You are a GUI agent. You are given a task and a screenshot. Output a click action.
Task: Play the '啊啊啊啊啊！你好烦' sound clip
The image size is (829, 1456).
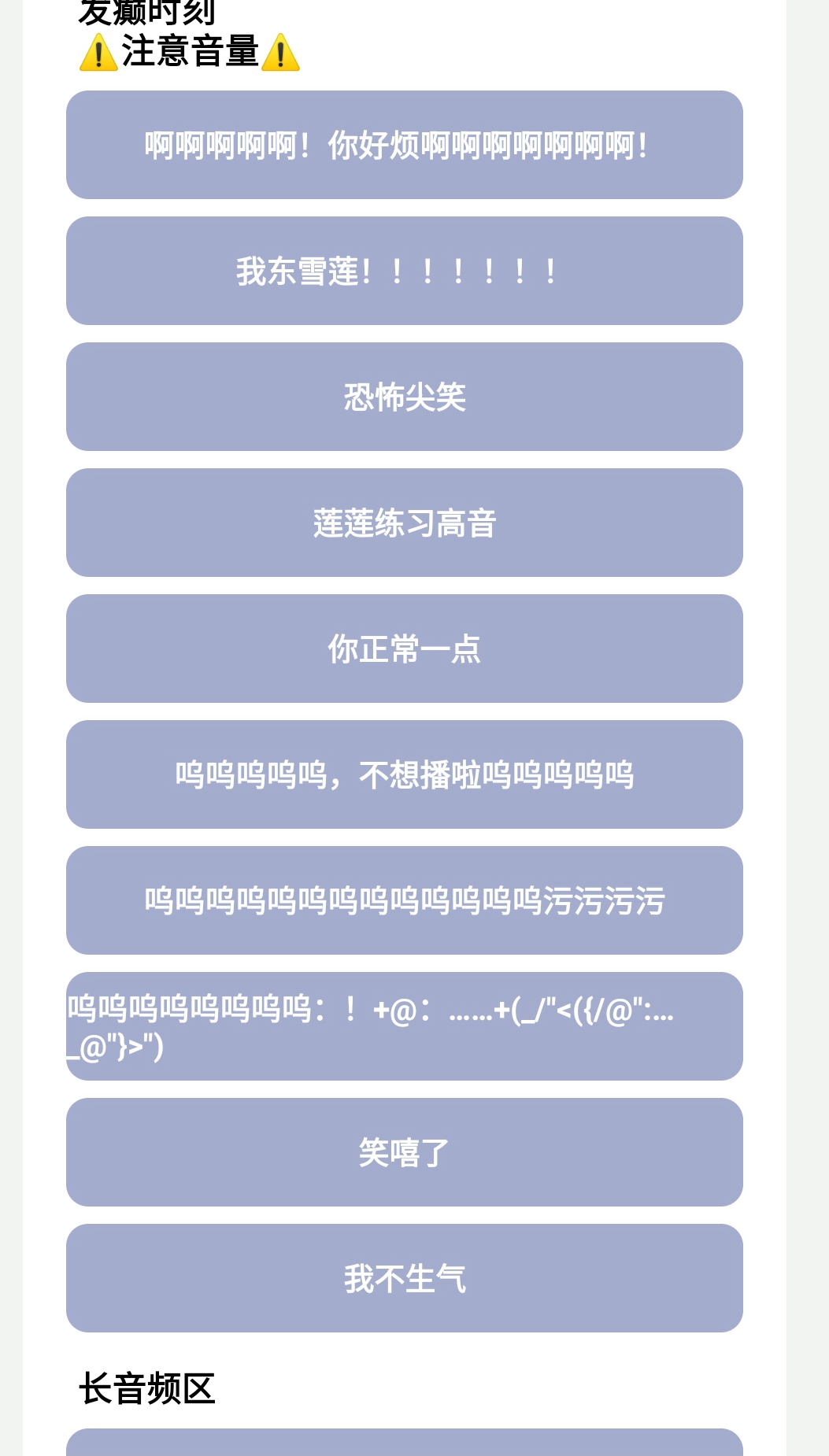click(404, 145)
